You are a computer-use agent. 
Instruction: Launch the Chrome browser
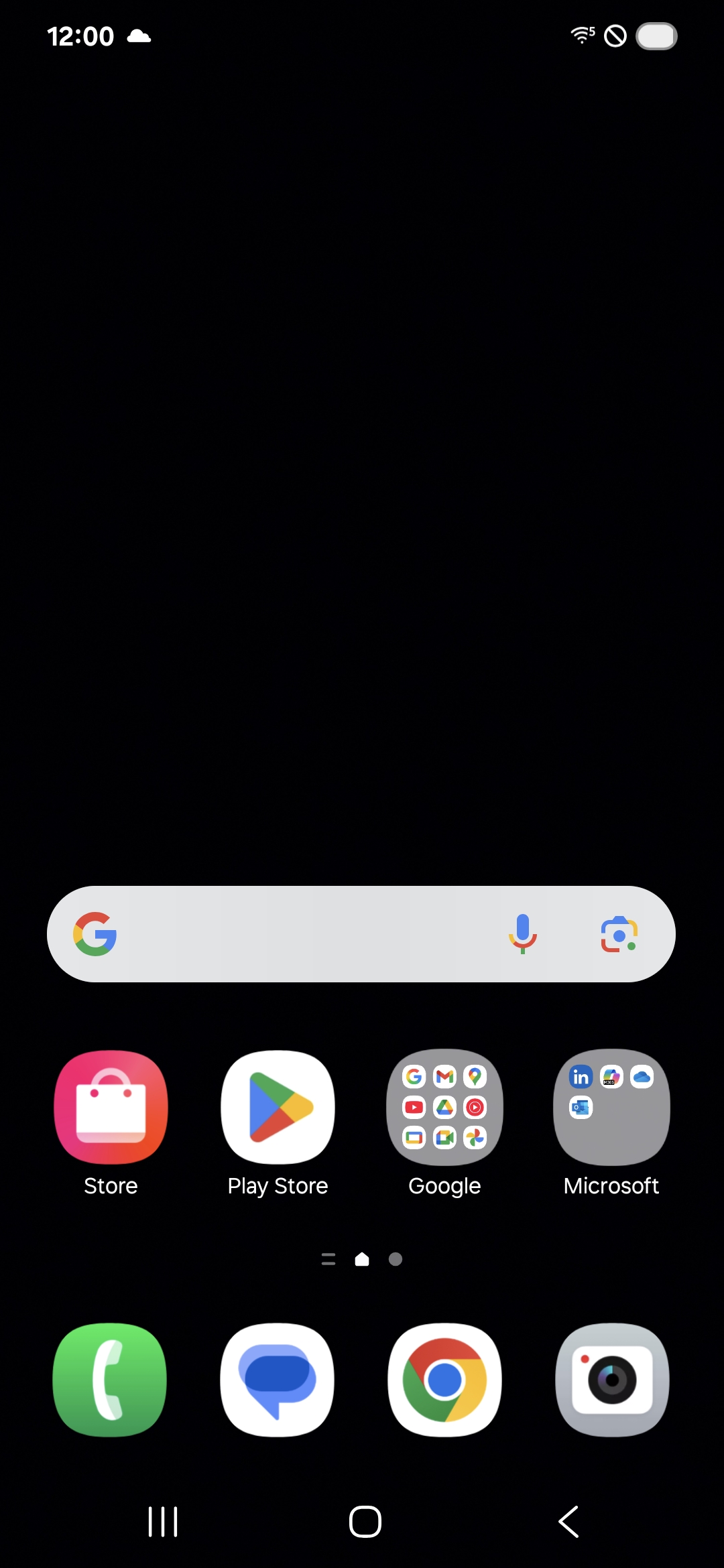pyautogui.click(x=444, y=1380)
